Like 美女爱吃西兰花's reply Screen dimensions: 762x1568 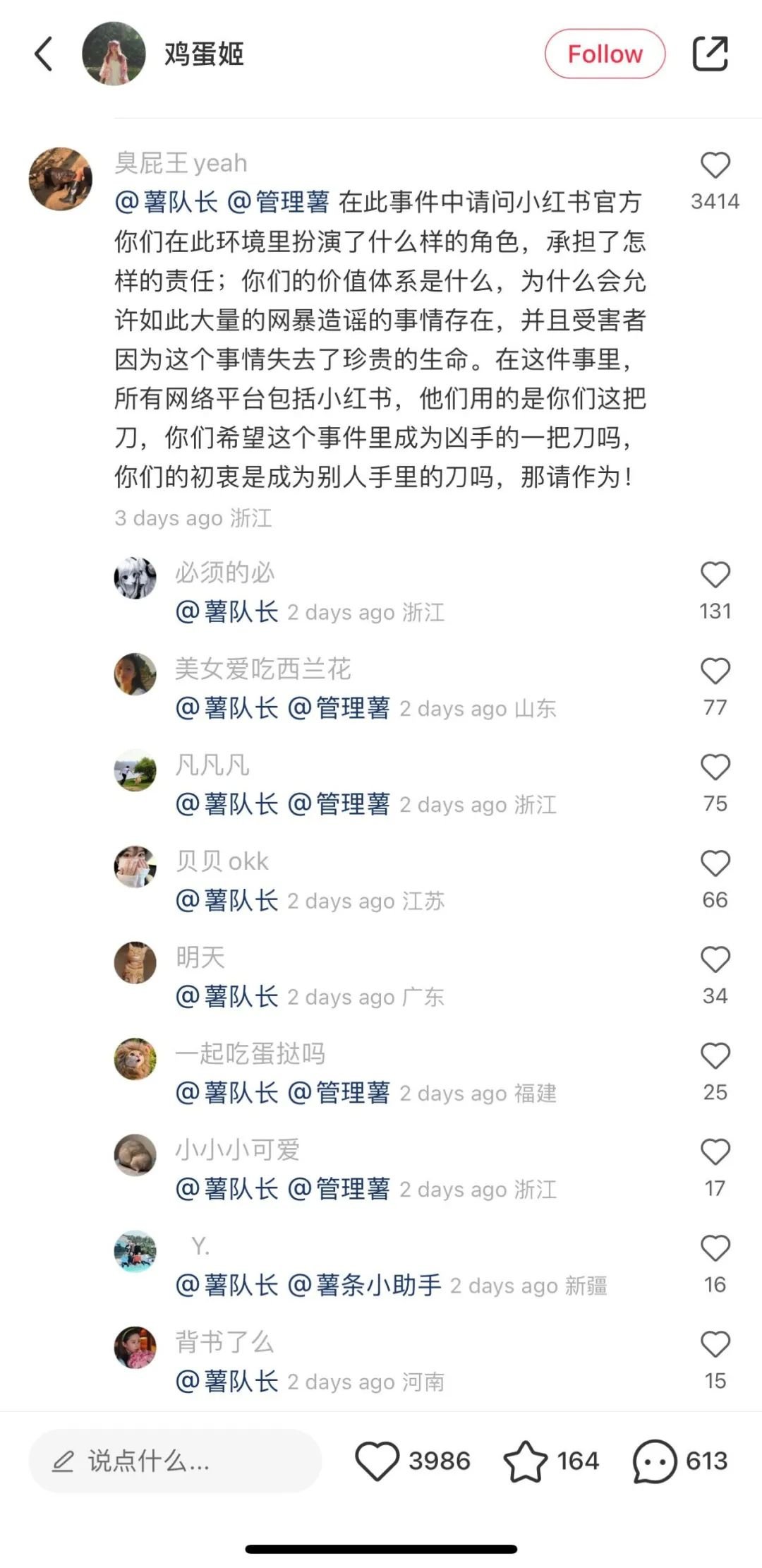[x=715, y=671]
